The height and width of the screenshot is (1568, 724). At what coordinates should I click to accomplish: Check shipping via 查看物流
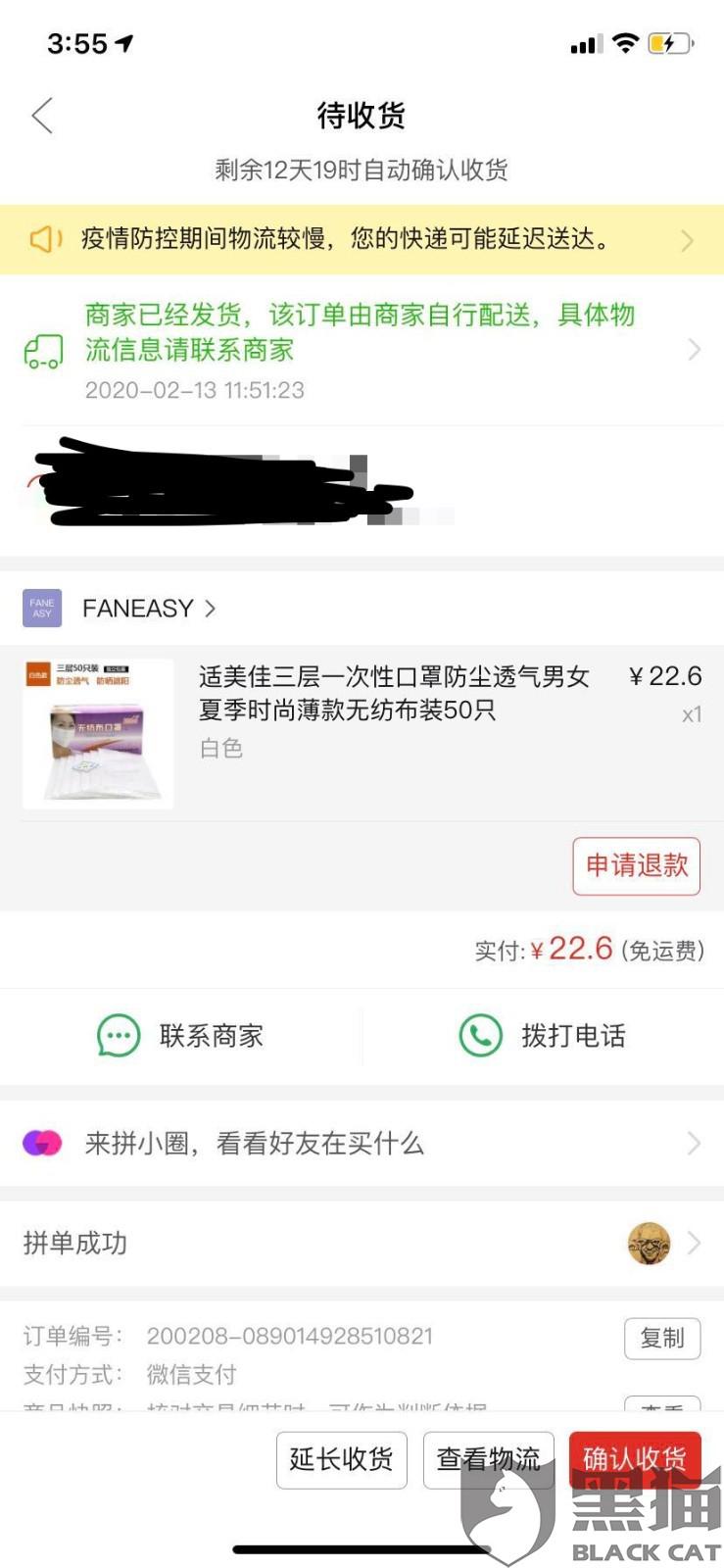488,1459
